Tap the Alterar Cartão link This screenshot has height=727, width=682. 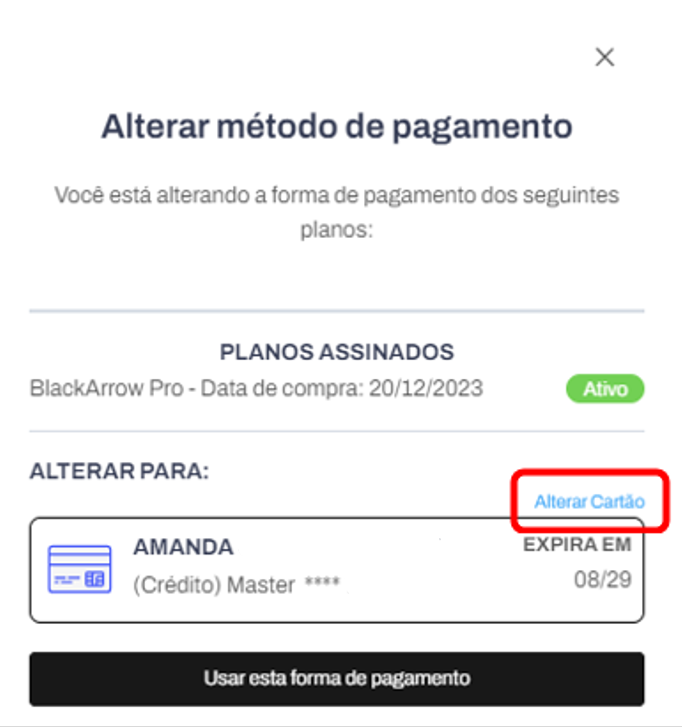(589, 501)
